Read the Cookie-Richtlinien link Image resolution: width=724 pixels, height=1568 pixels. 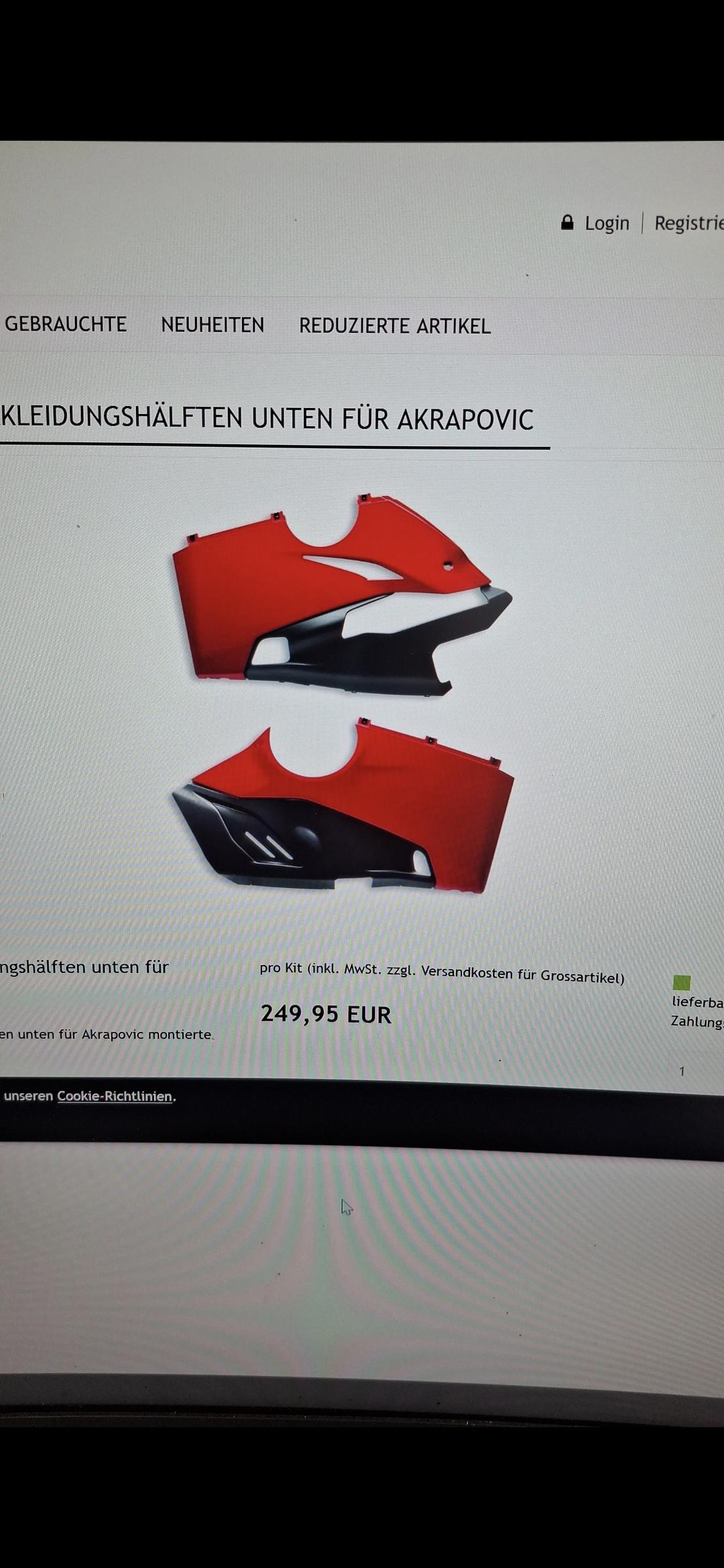(x=115, y=1096)
